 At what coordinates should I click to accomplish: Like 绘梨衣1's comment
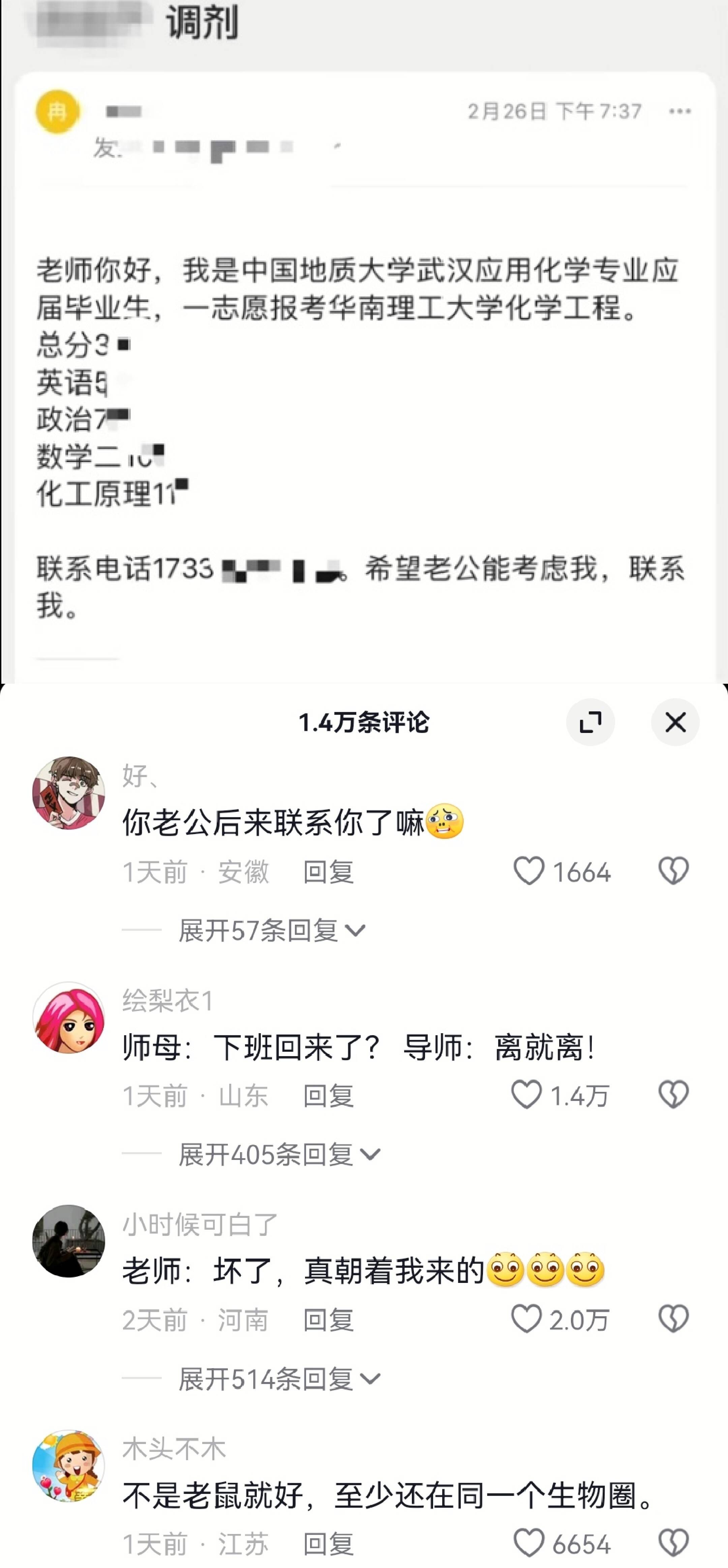tap(526, 1095)
